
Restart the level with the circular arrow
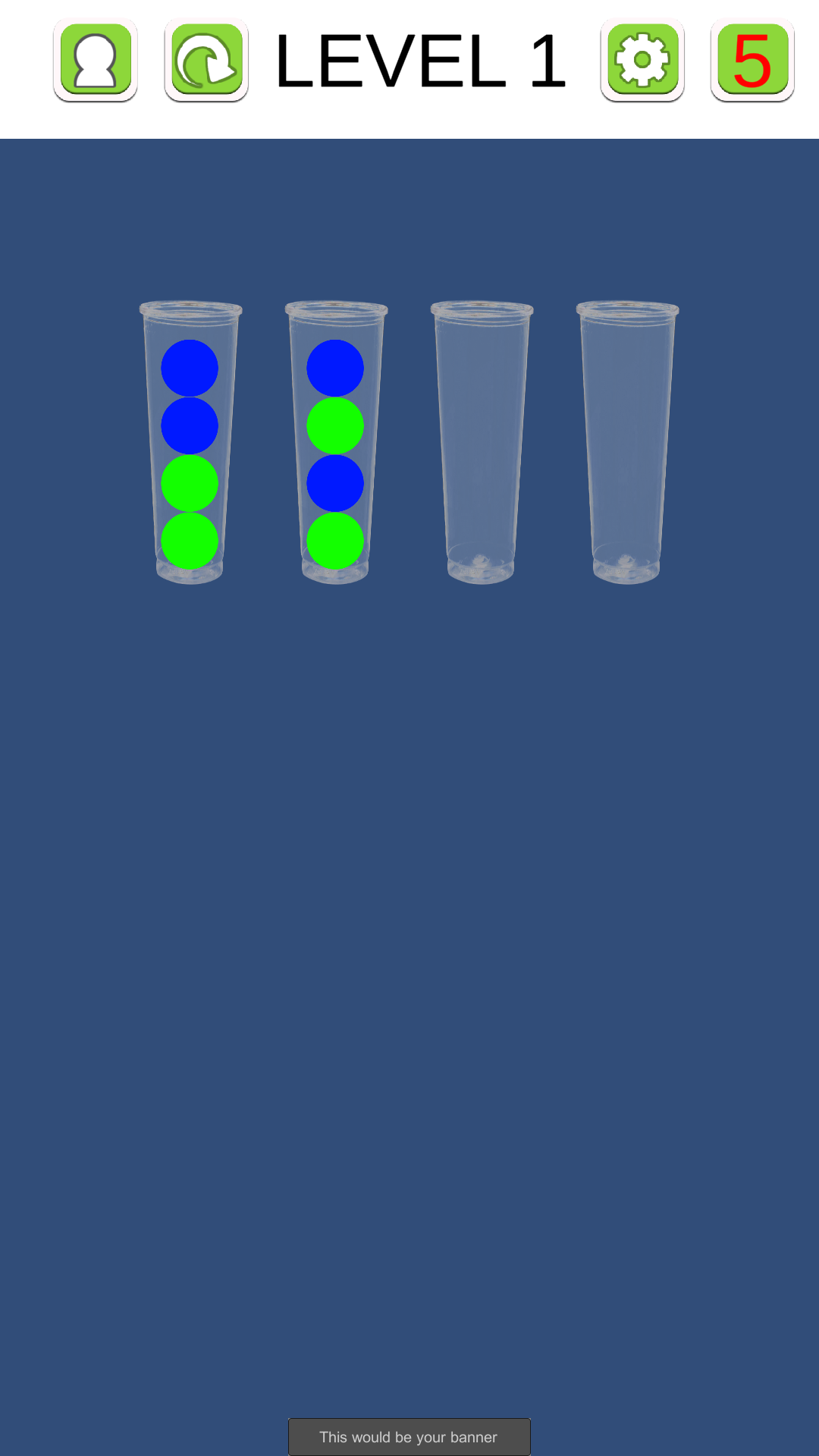point(206,61)
